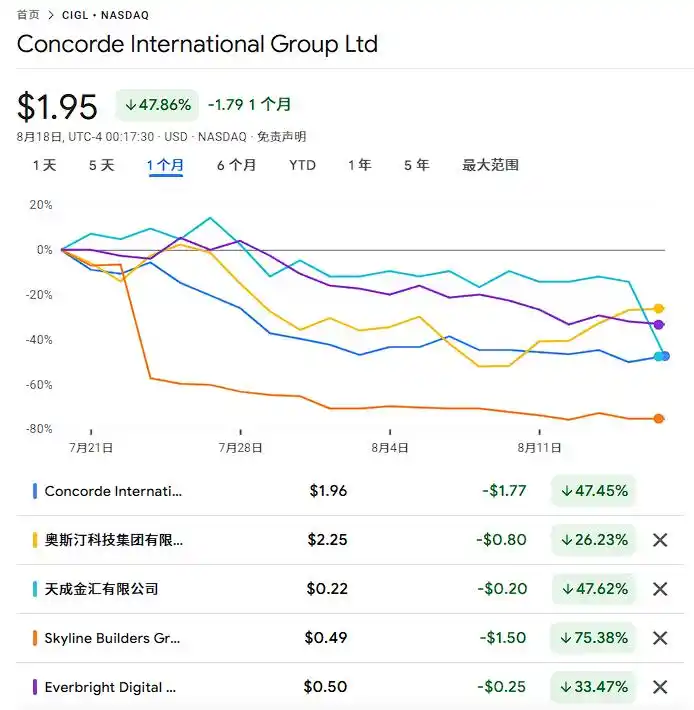Select the 5年 time range

[416, 165]
